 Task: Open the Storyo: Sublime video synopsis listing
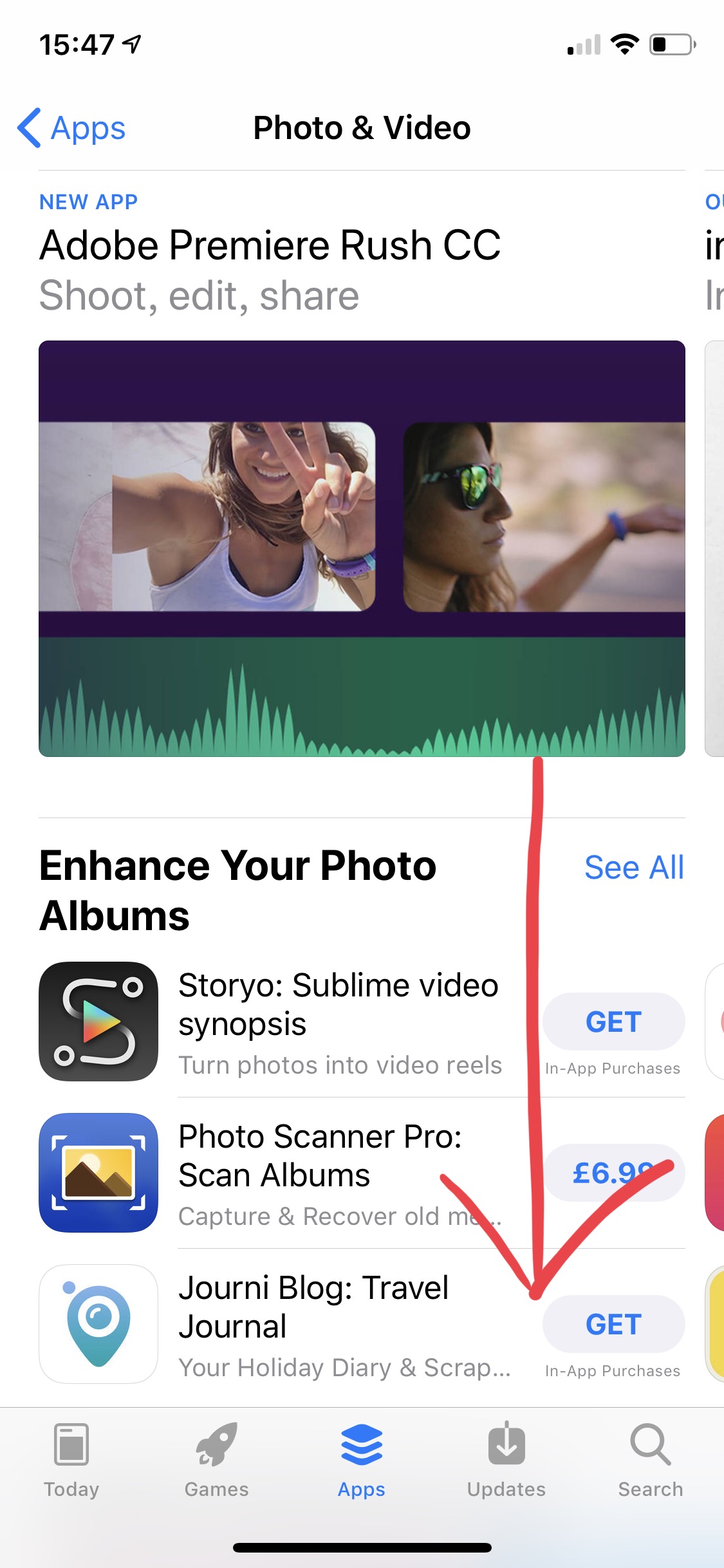[x=338, y=1022]
